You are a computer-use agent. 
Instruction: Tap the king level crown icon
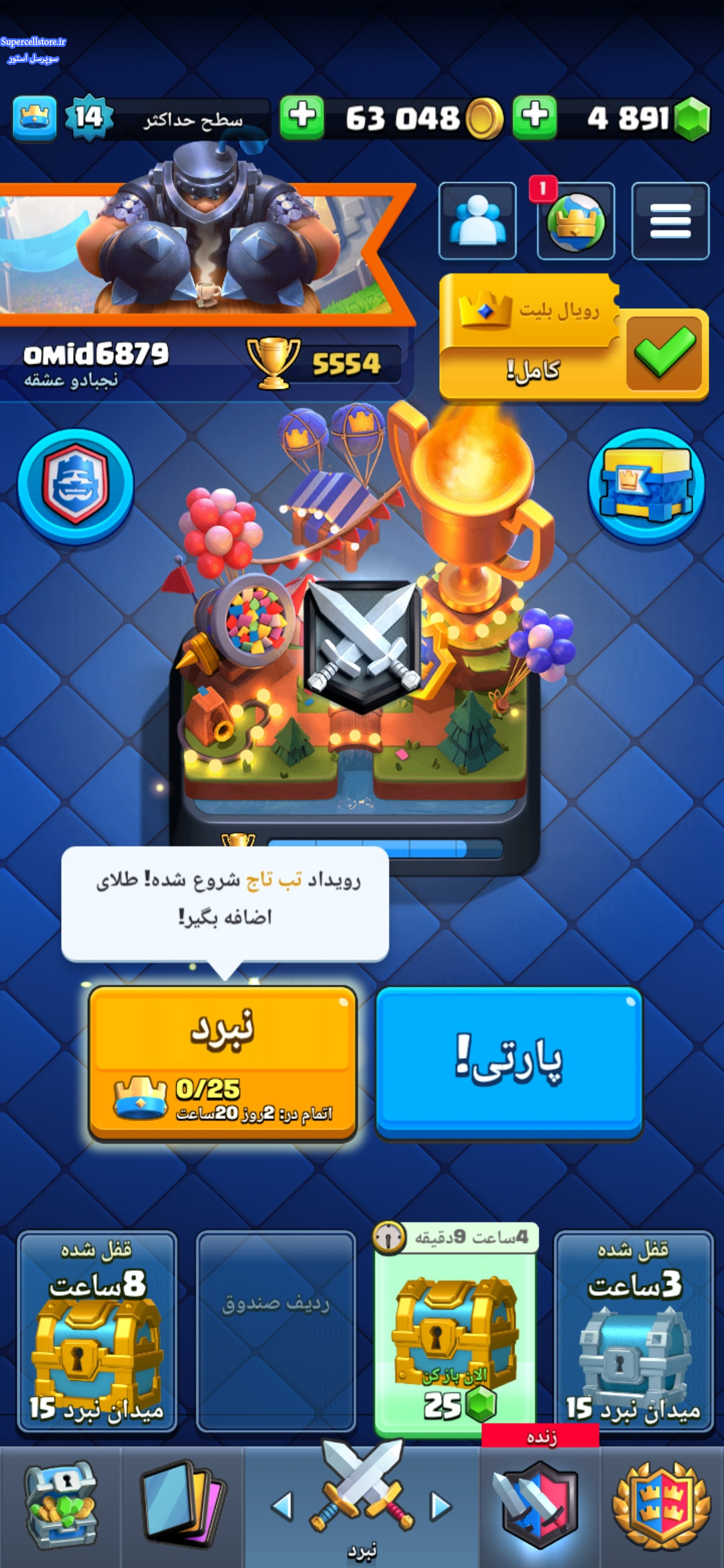click(34, 119)
